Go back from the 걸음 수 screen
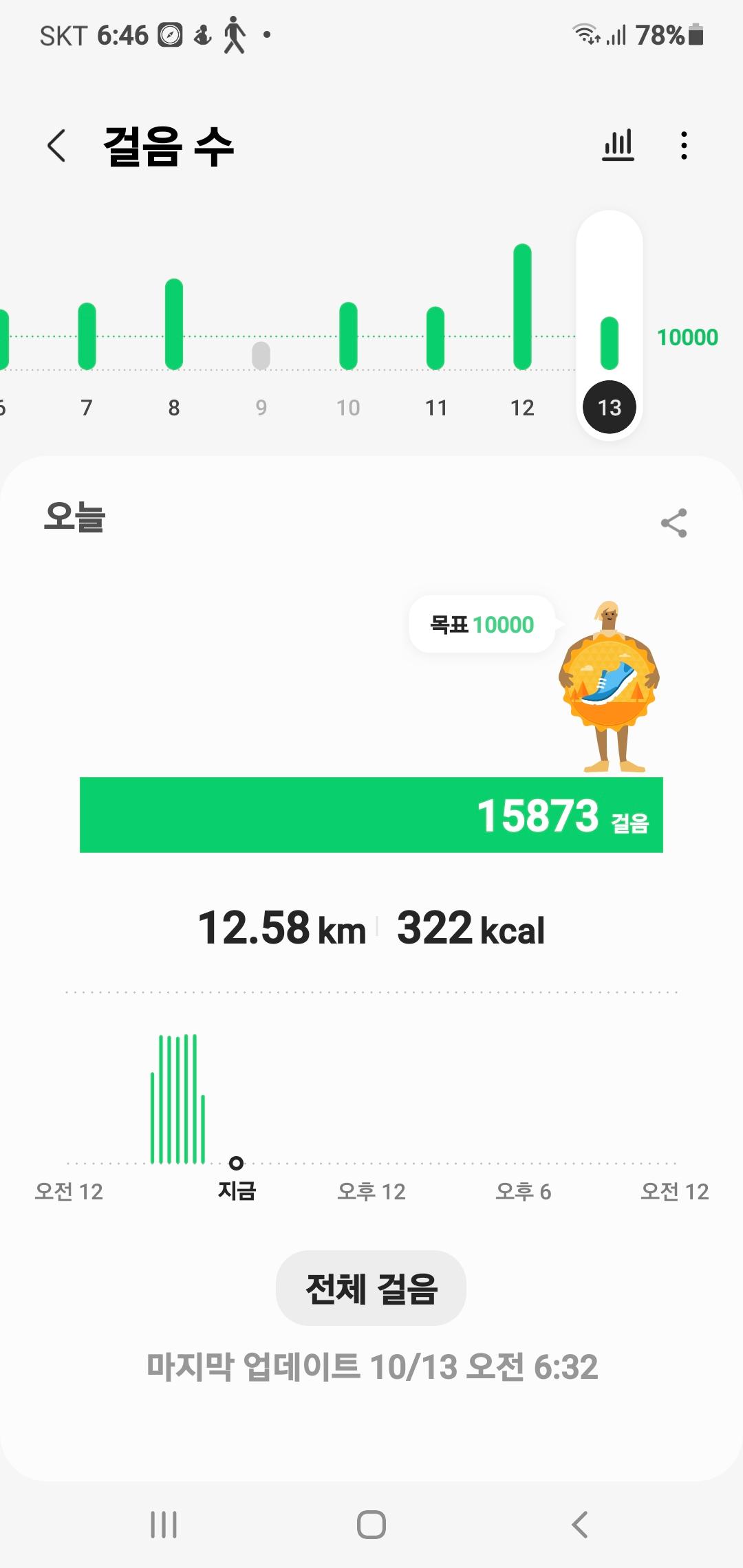This screenshot has height=1568, width=743. 57,146
